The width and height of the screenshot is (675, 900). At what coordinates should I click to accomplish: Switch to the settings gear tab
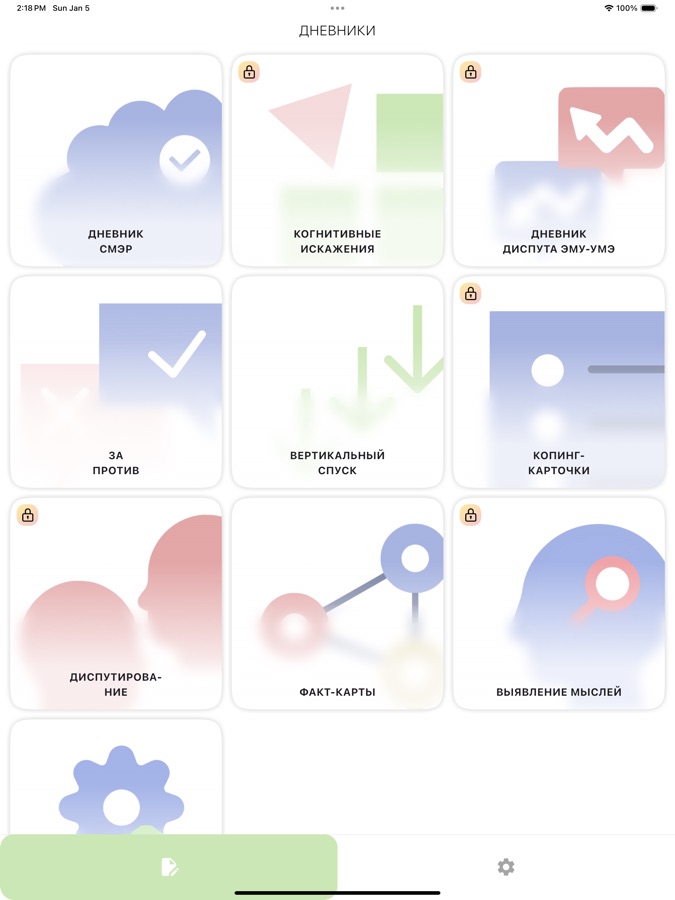(x=506, y=867)
